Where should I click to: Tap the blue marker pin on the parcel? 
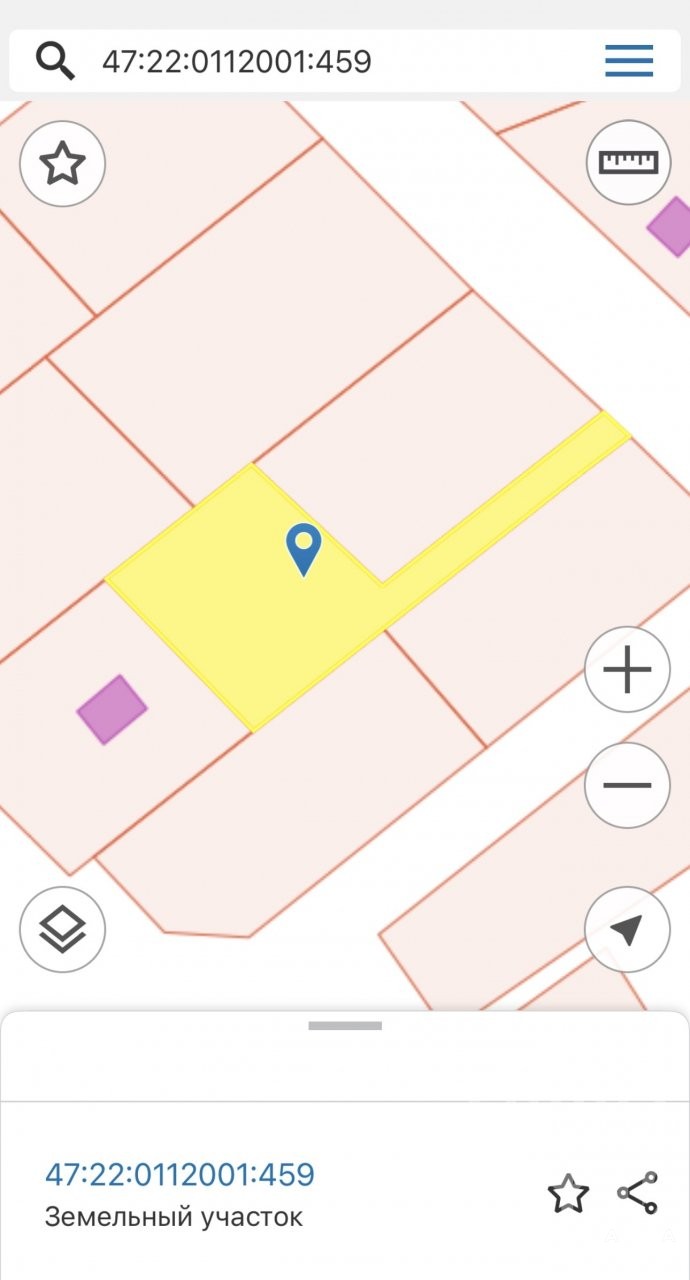(x=303, y=548)
